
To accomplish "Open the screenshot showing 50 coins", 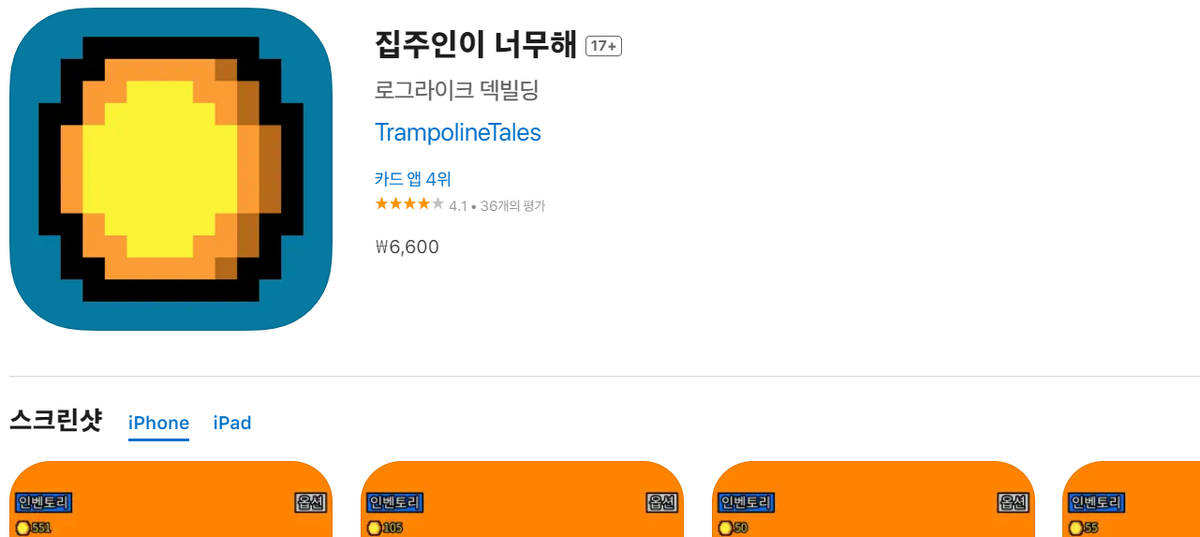I will 874,499.
